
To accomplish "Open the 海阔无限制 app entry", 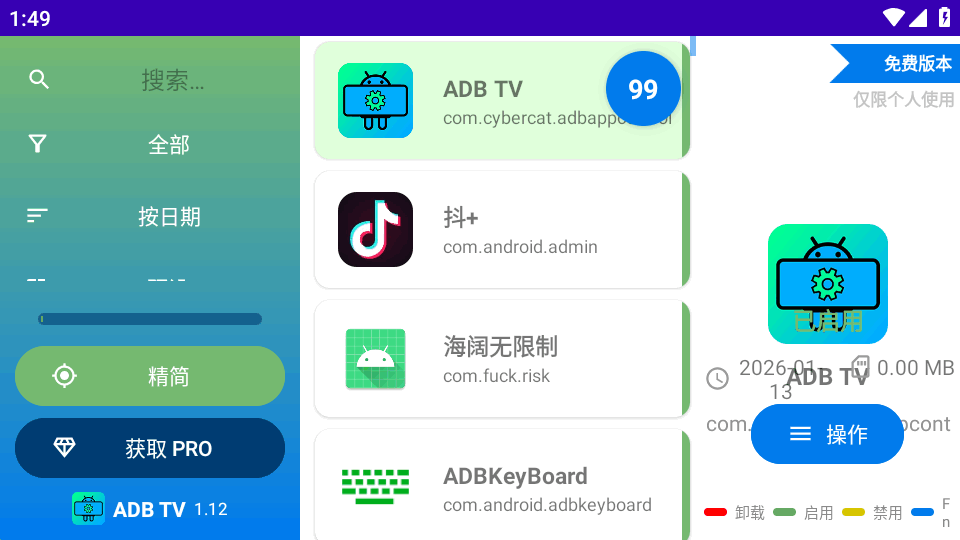I will [500, 359].
